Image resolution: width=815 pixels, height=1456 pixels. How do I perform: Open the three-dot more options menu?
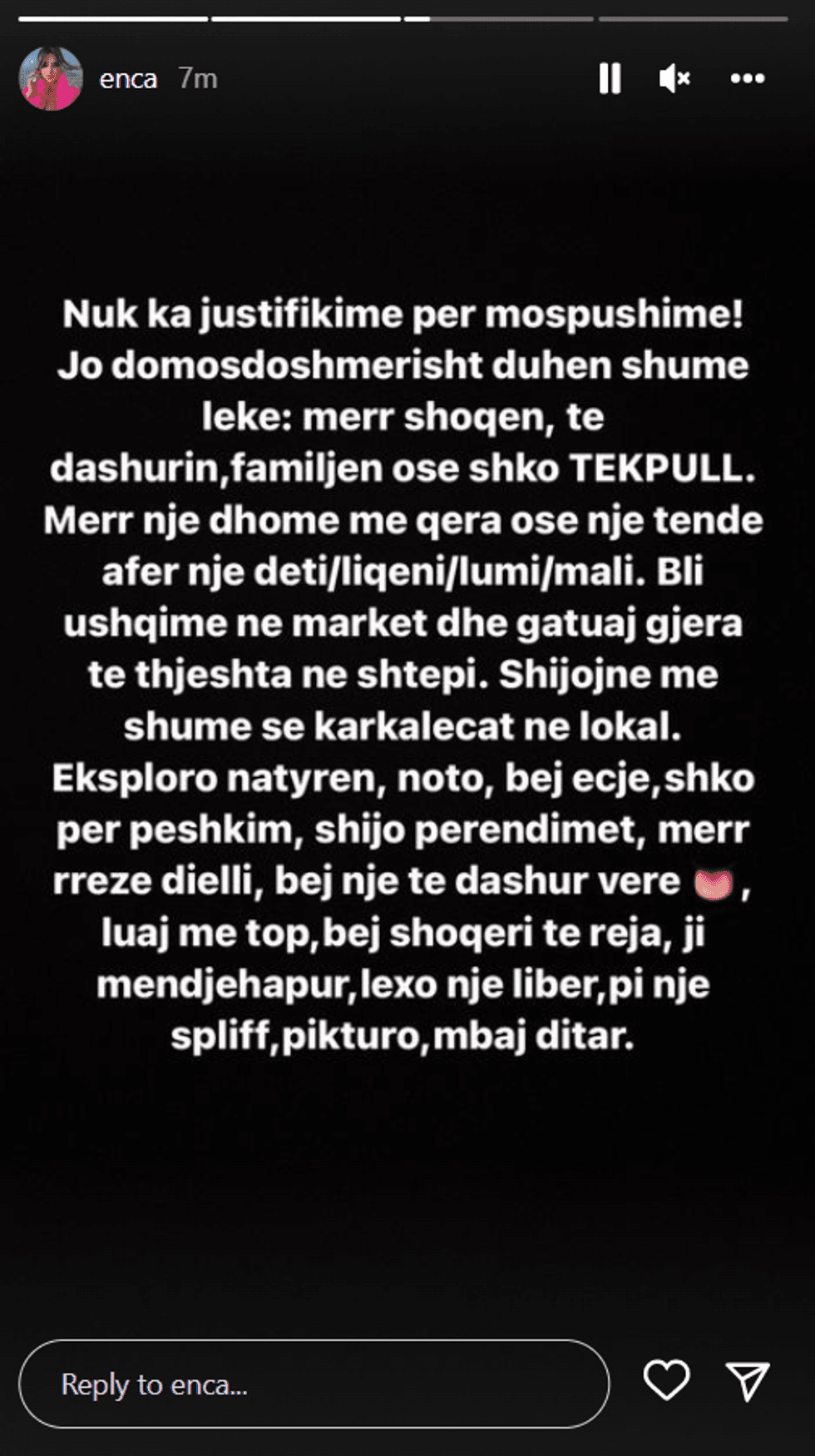747,79
